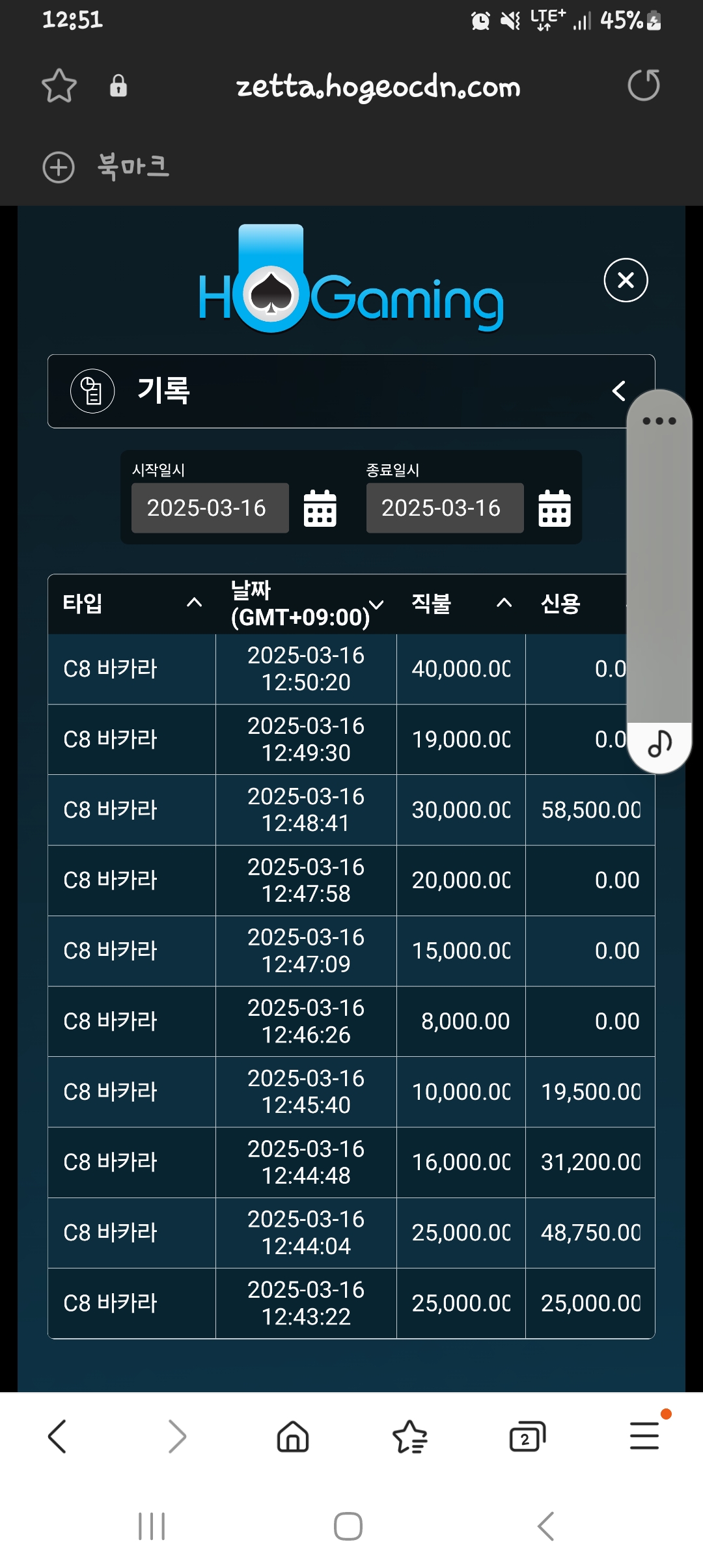The width and height of the screenshot is (703, 1568).
Task: Collapse the 기록 section chevron
Action: click(619, 391)
